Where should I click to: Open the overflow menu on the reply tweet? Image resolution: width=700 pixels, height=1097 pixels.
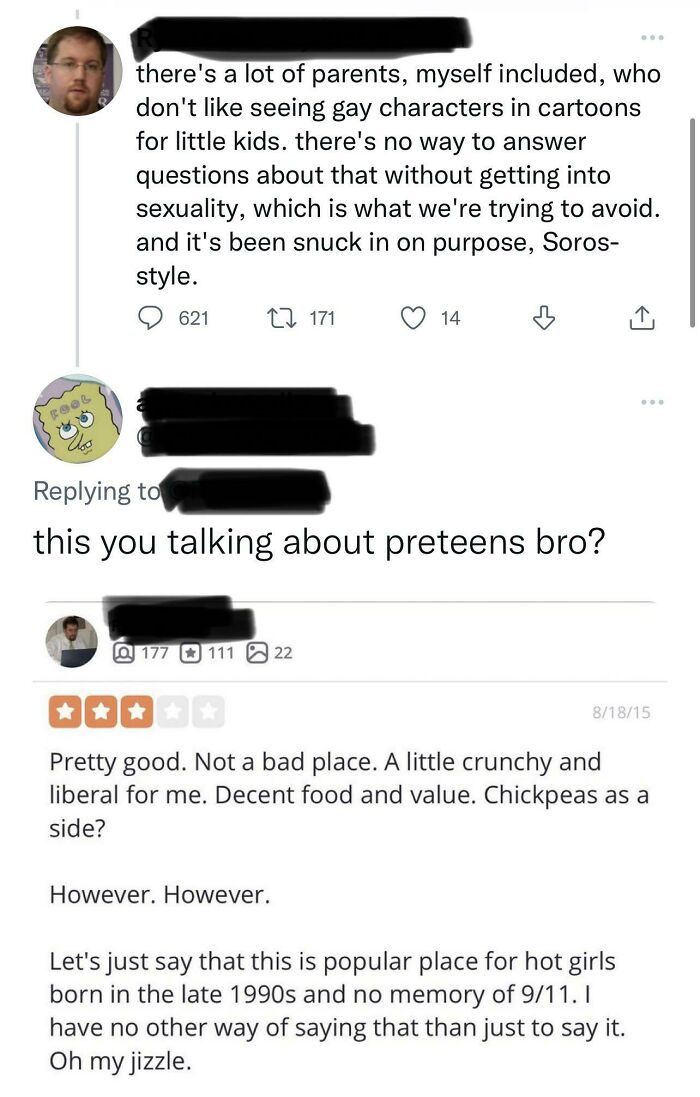click(652, 402)
